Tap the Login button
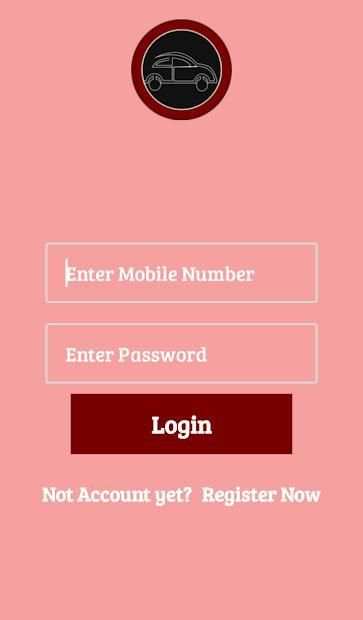This screenshot has width=363, height=620. pos(182,424)
